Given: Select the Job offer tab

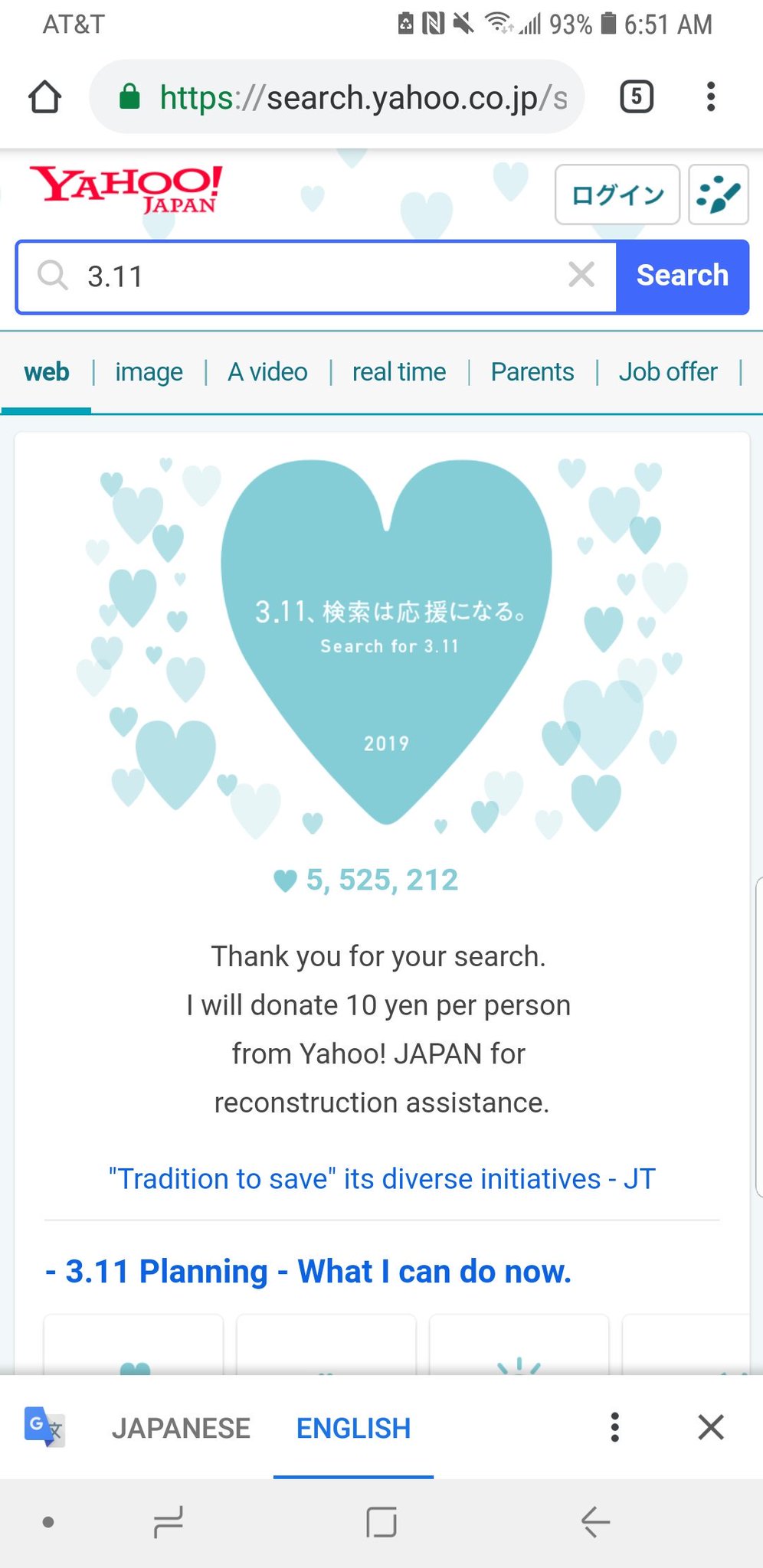Looking at the screenshot, I should click(x=668, y=372).
